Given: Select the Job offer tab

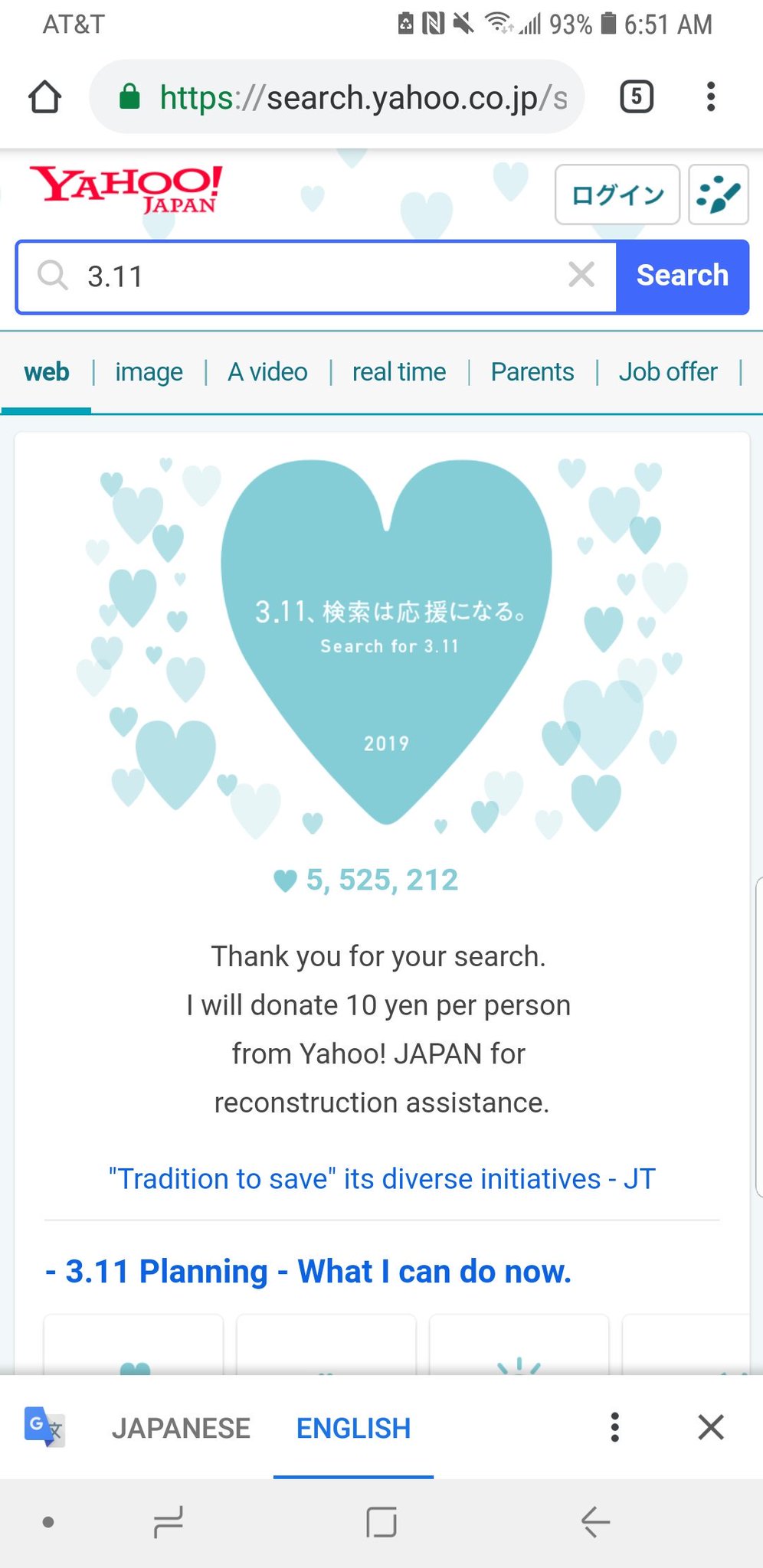Looking at the screenshot, I should click(x=668, y=372).
